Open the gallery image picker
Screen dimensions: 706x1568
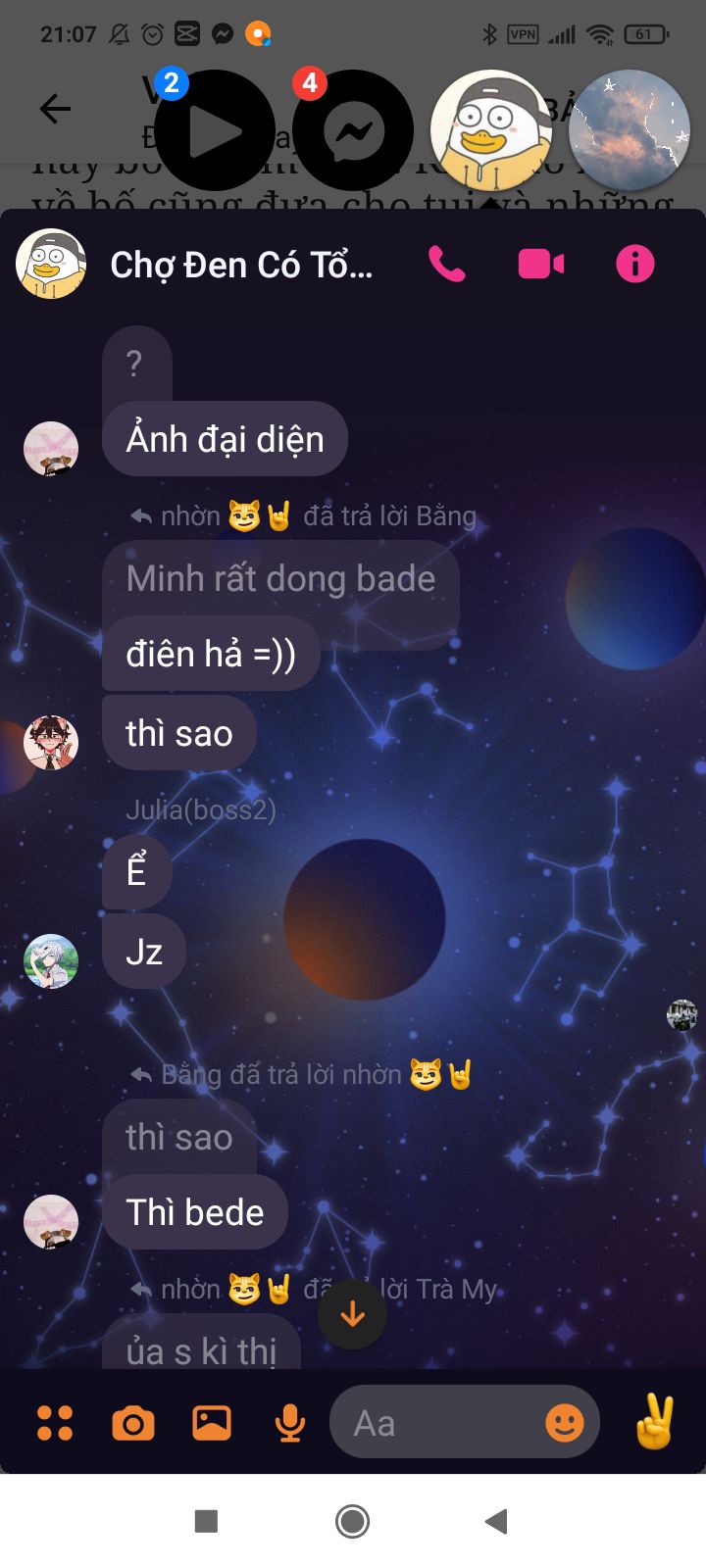(x=212, y=1423)
